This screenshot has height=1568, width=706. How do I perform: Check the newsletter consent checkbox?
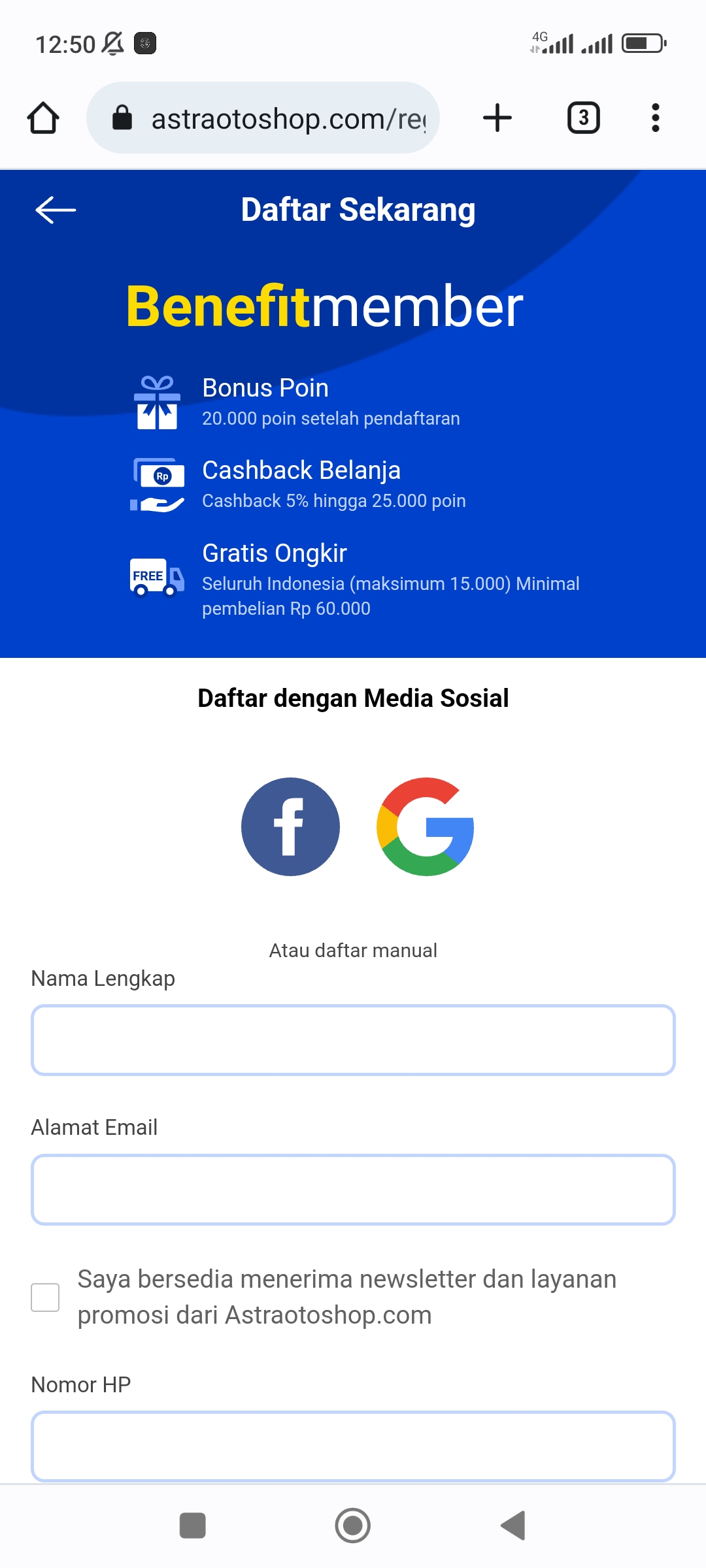pos(45,1297)
